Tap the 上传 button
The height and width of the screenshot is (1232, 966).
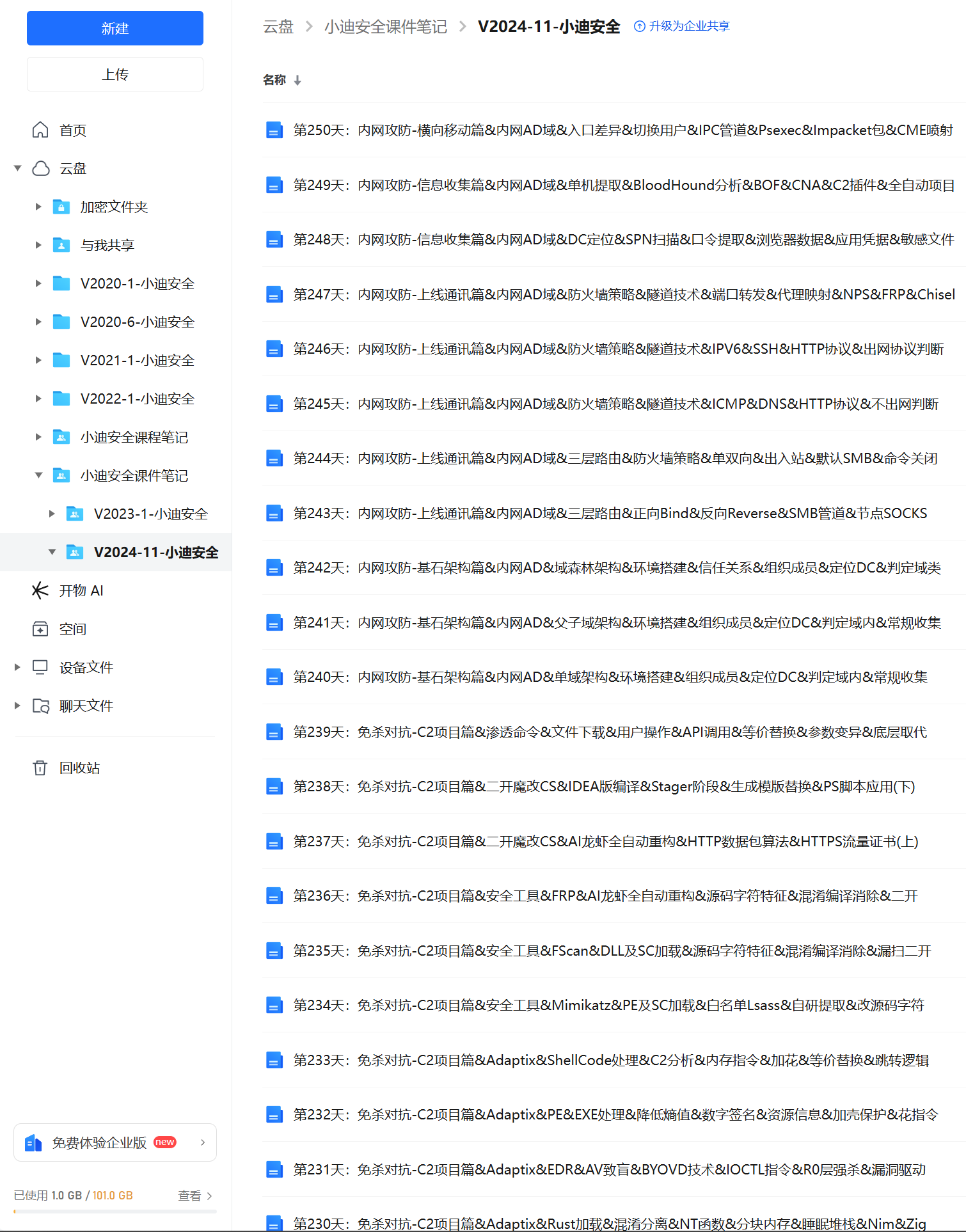[115, 74]
